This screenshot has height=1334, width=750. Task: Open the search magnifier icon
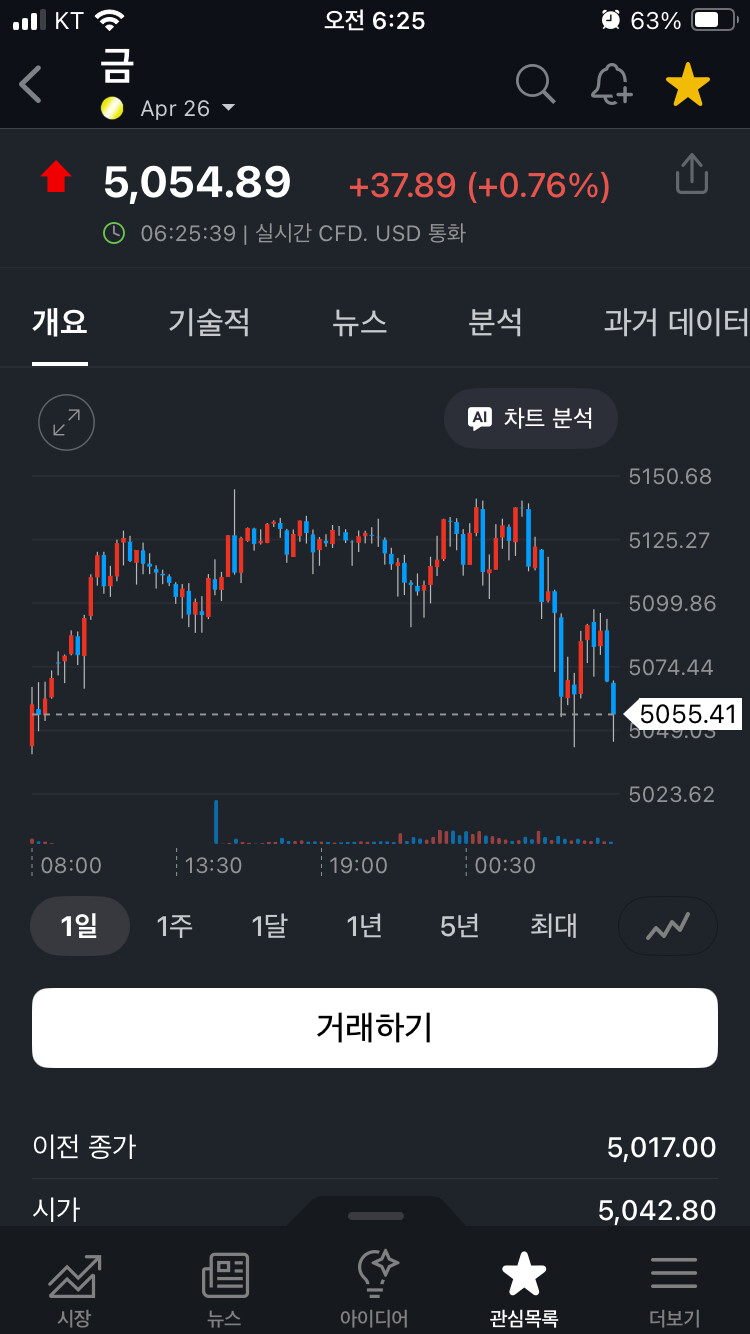coord(535,85)
